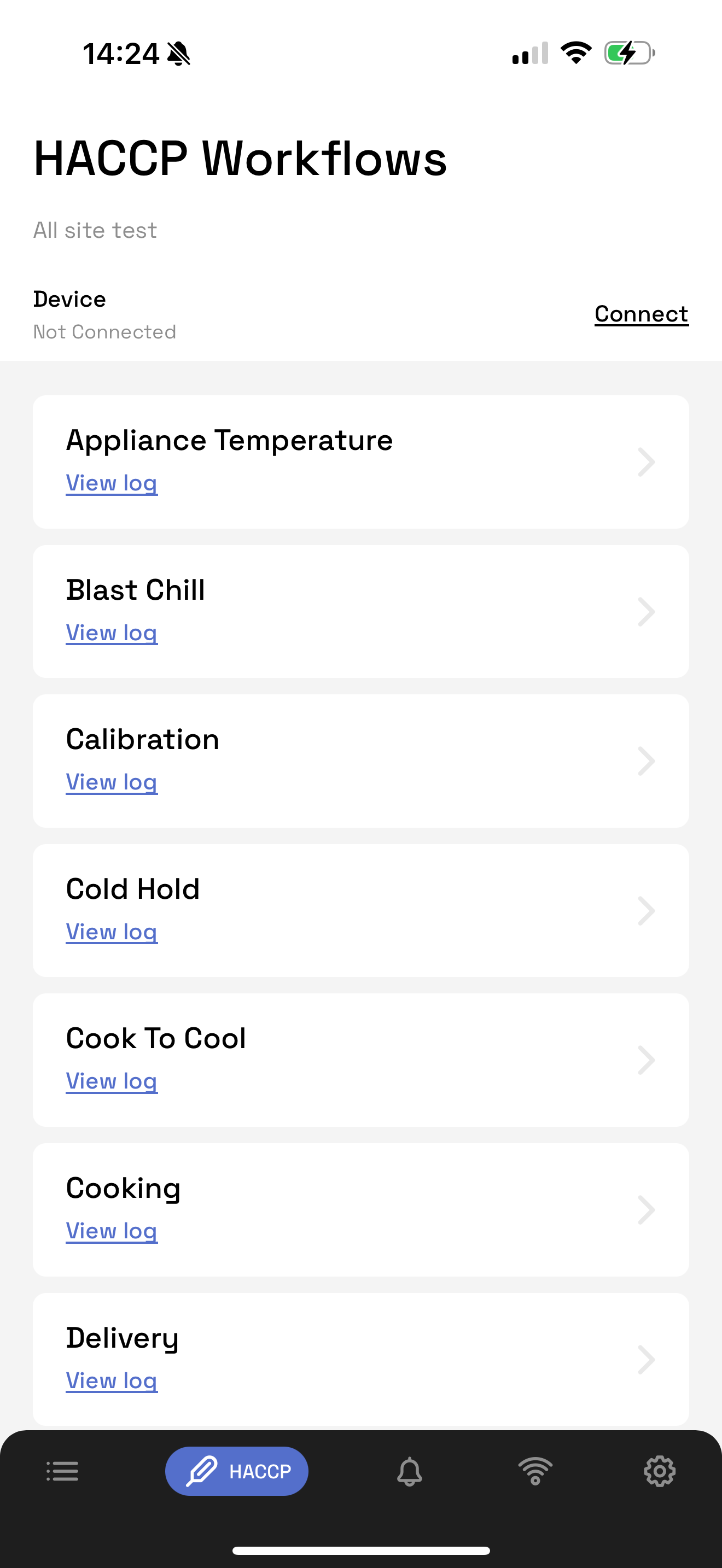The height and width of the screenshot is (1568, 722).
Task: Open the Appliance Temperature workflow
Action: point(645,462)
